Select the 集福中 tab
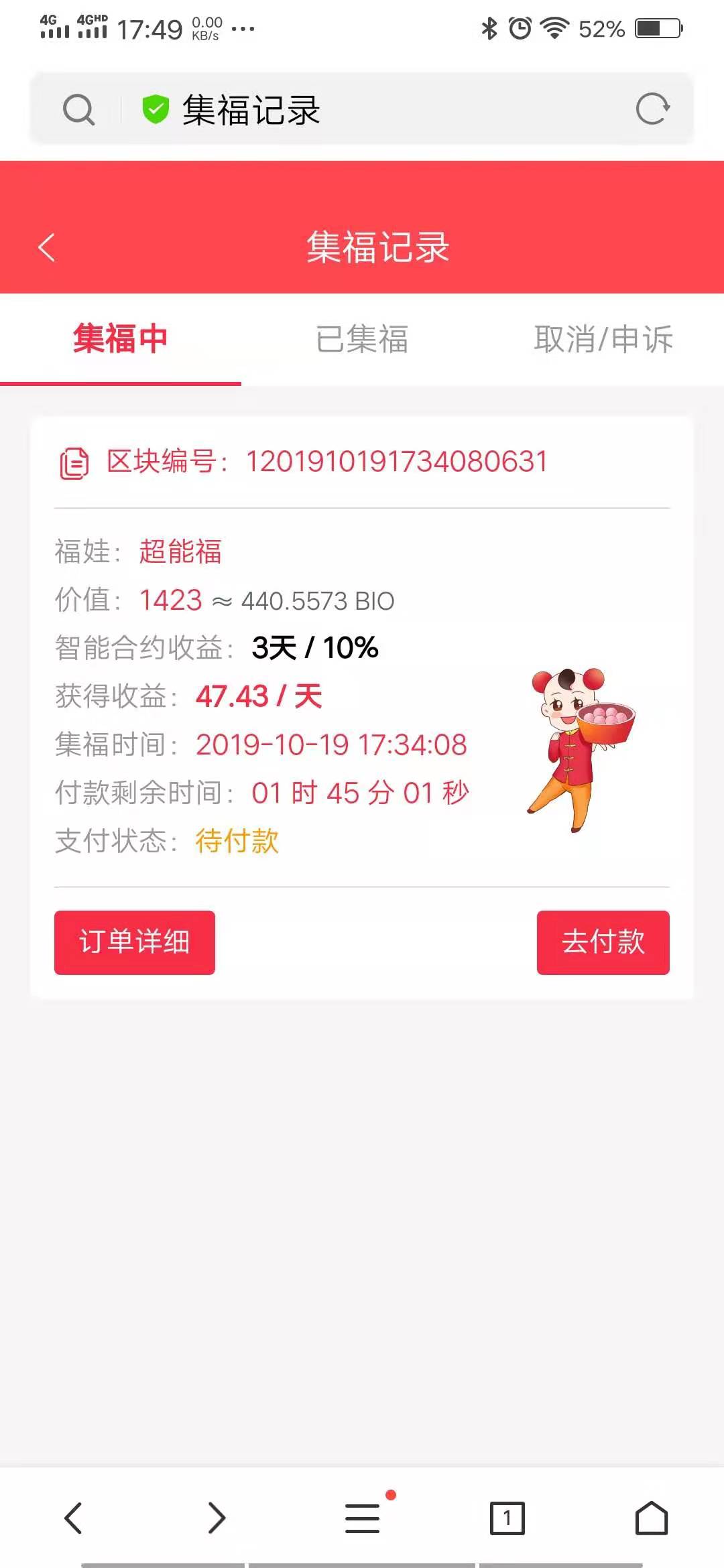Viewport: 724px width, 1568px height. tap(121, 339)
